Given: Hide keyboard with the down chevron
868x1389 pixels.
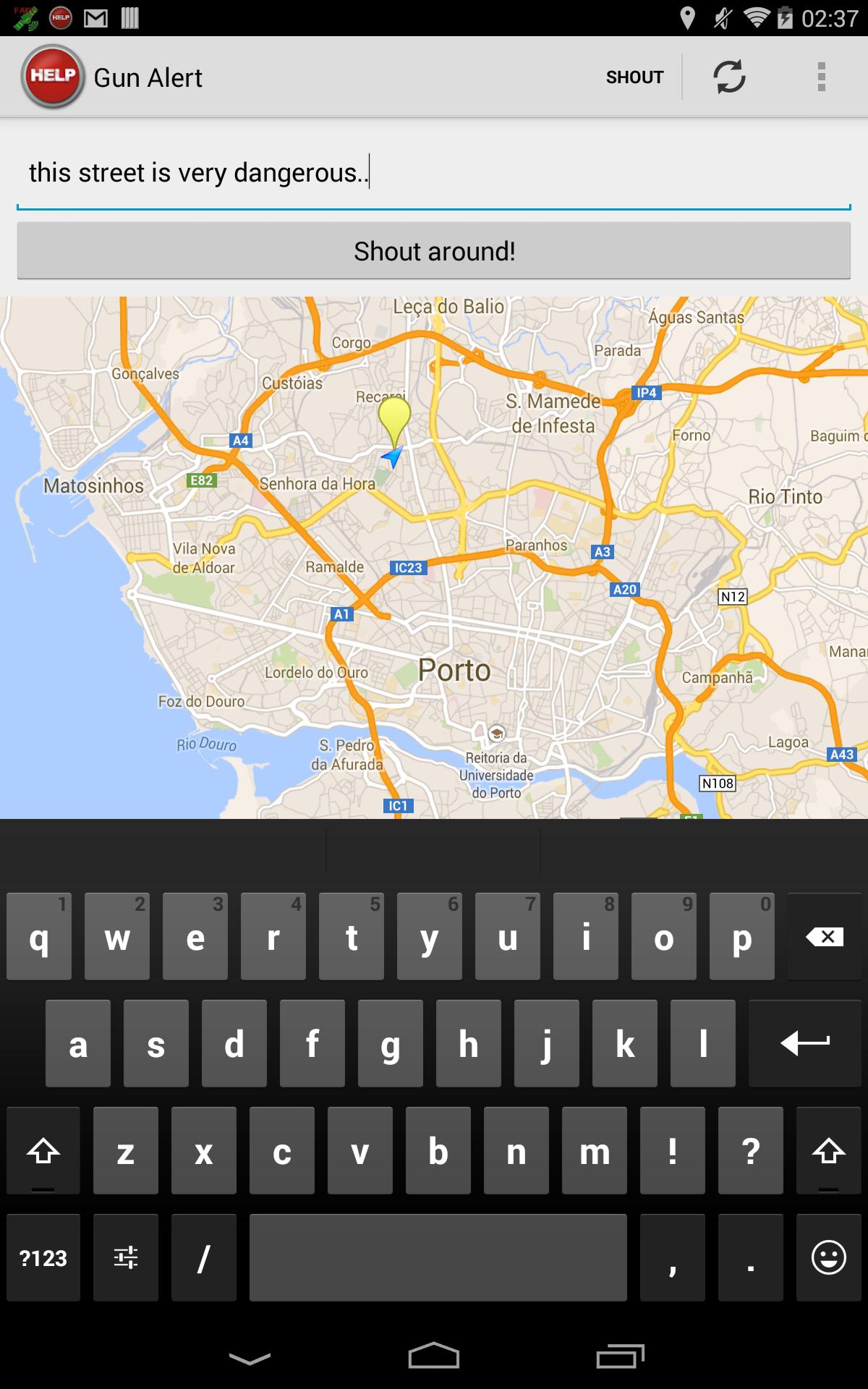Looking at the screenshot, I should click(250, 1358).
